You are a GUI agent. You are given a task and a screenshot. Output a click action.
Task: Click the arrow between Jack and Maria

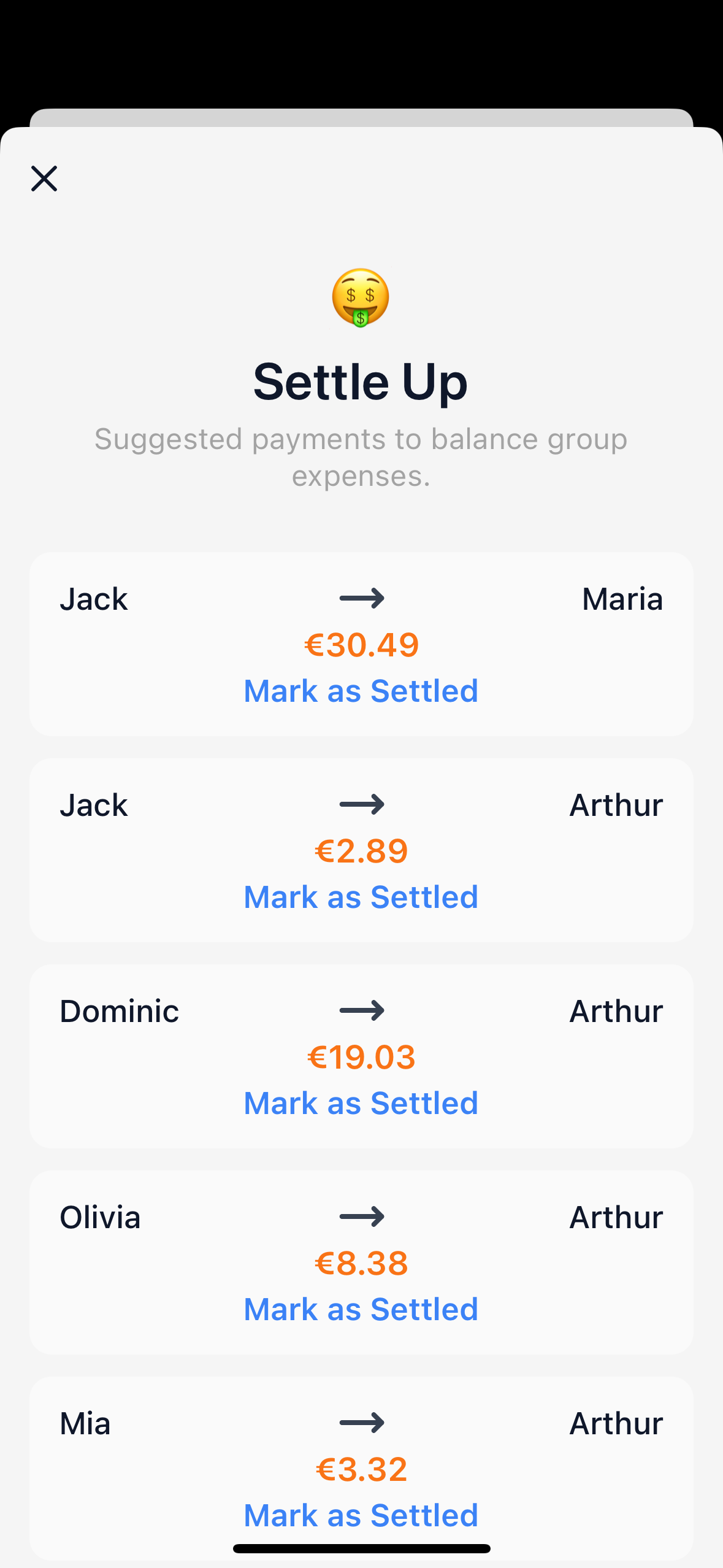click(361, 598)
